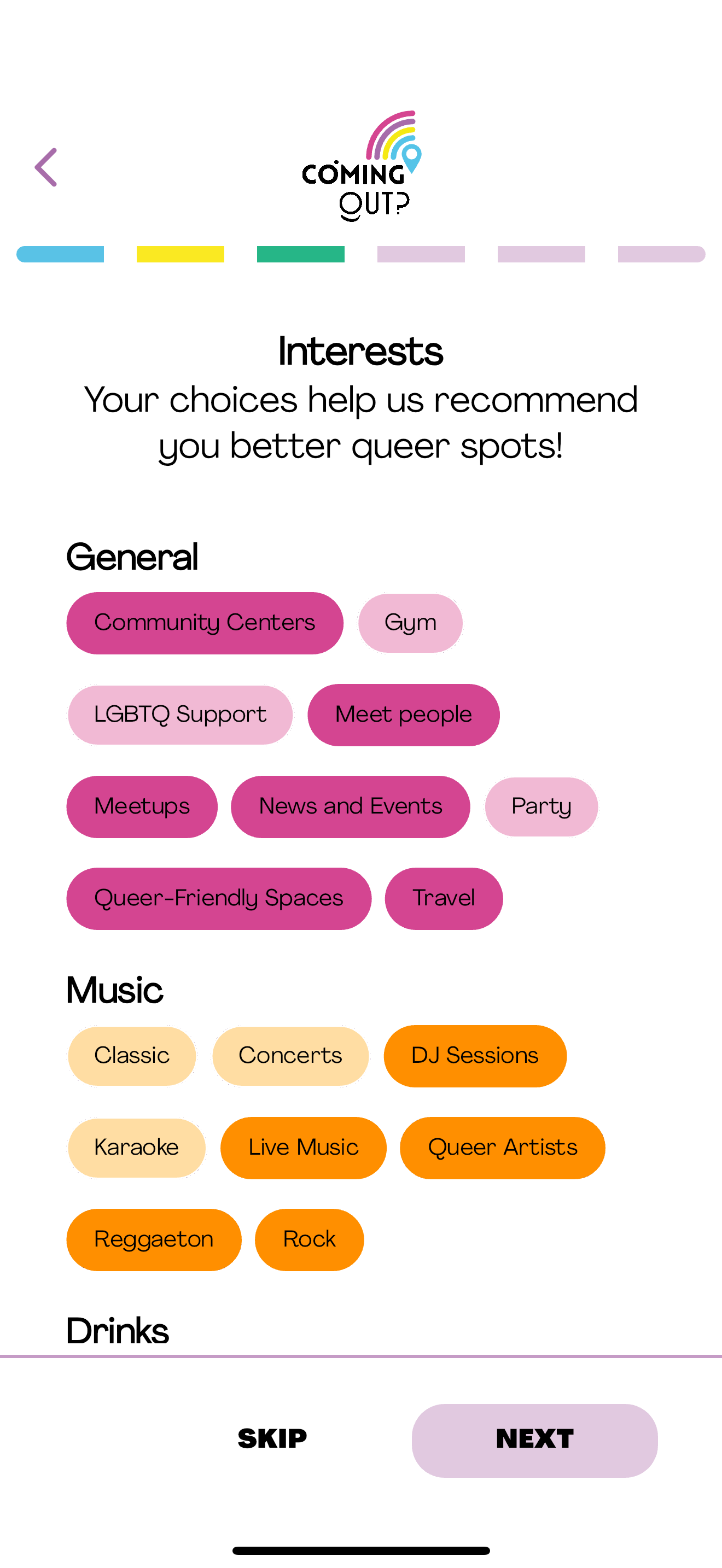Toggle the Live Music chip

[303, 1148]
